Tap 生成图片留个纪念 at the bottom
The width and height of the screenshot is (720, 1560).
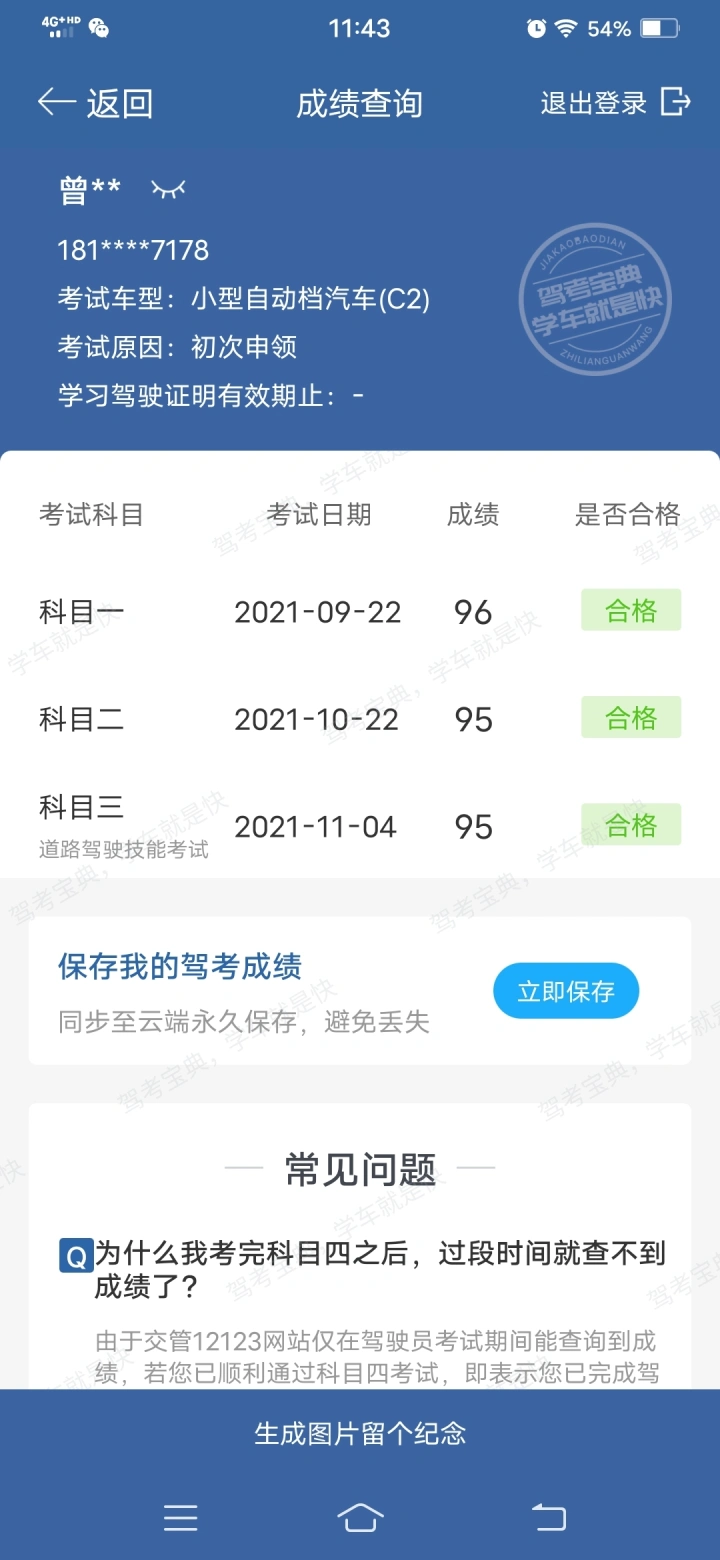pos(360,1433)
